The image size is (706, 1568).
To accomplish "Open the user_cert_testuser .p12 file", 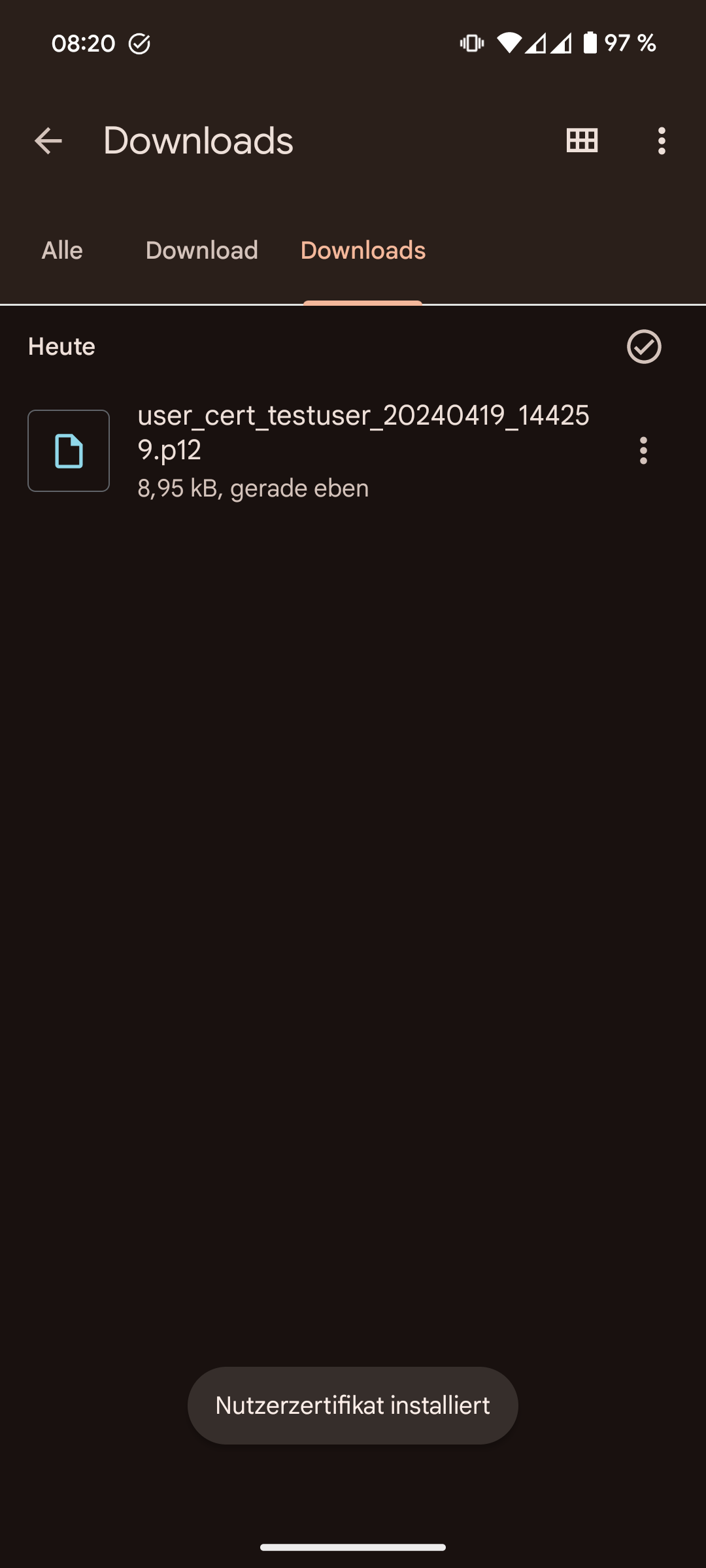I will (363, 449).
